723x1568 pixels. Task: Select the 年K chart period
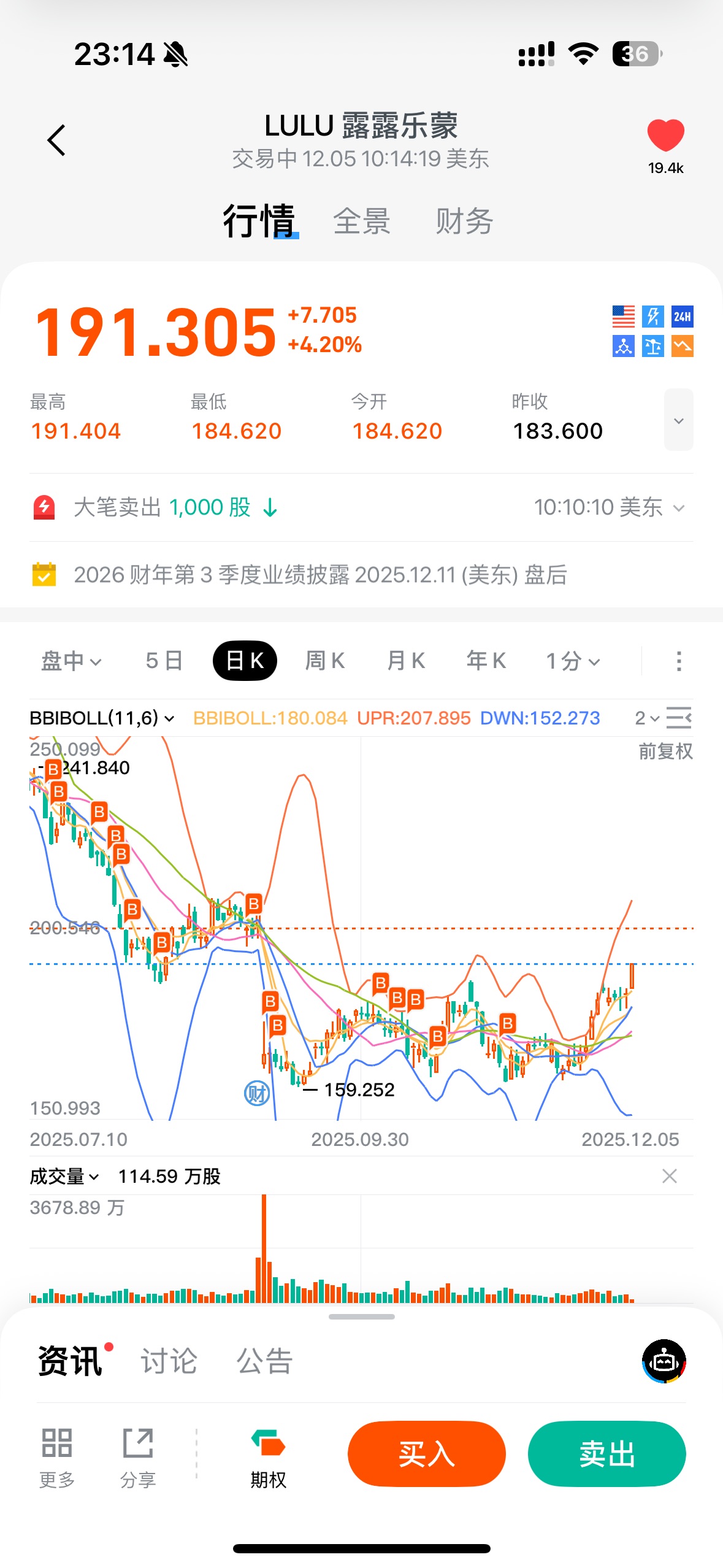click(x=486, y=661)
